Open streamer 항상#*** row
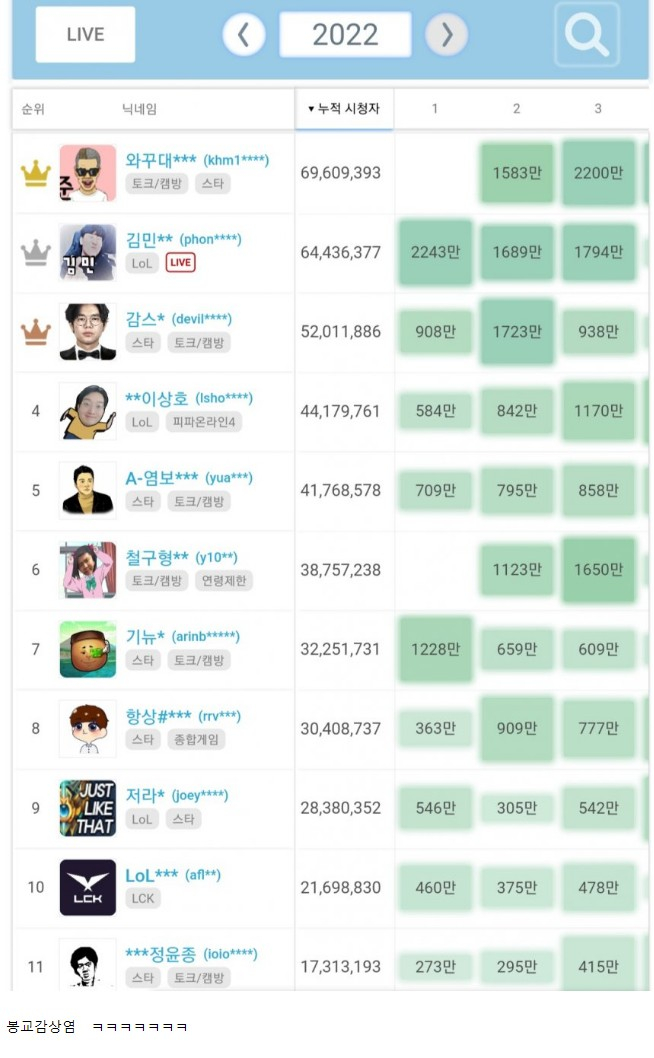Viewport: 654px width, 1058px height. pyautogui.click(x=331, y=729)
